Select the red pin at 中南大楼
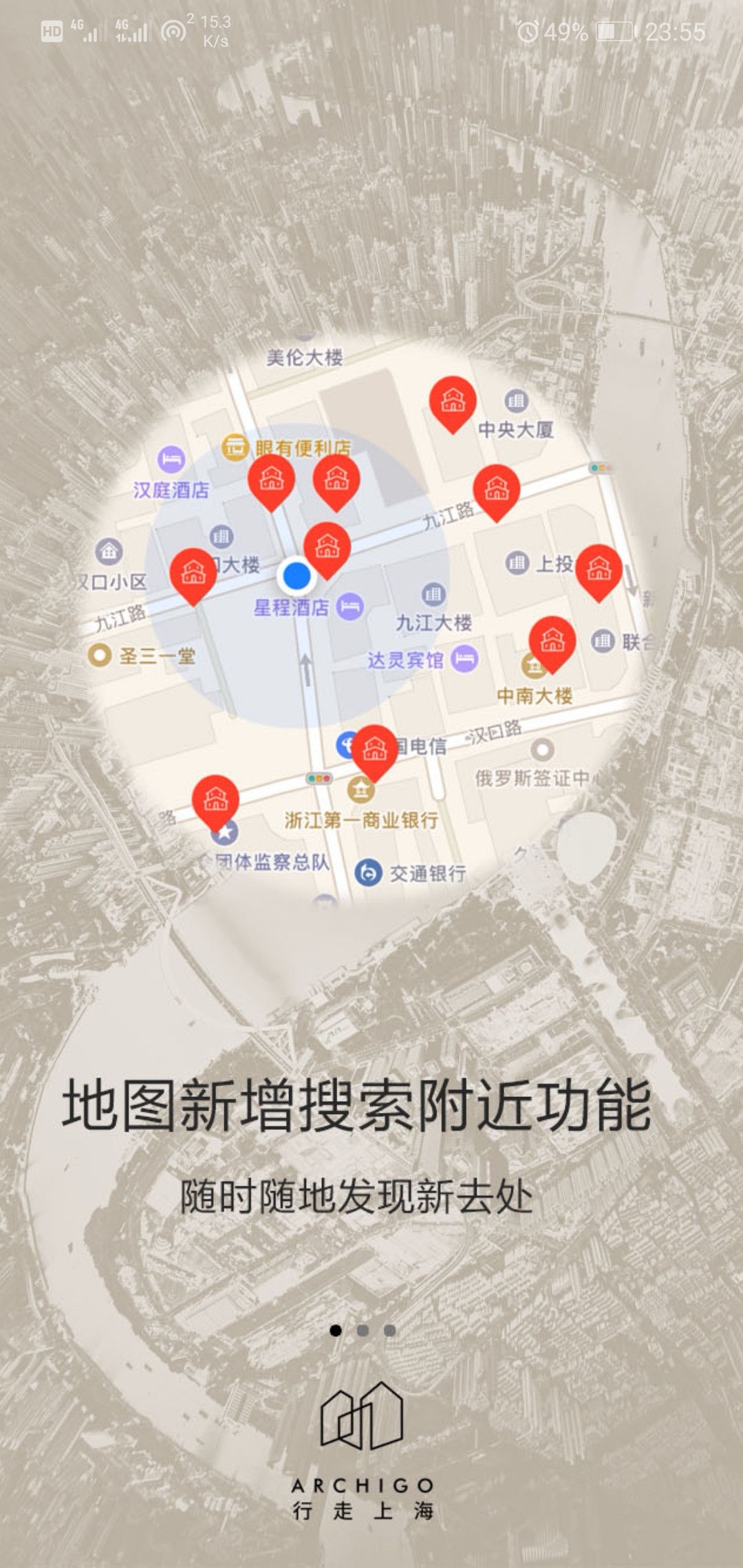The width and height of the screenshot is (743, 1568). point(552,642)
